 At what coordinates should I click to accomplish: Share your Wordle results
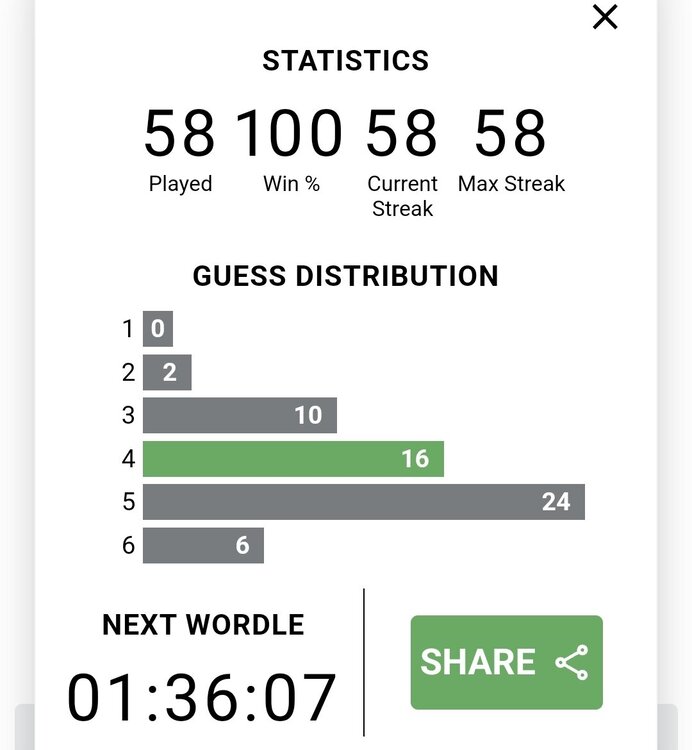[x=506, y=662]
